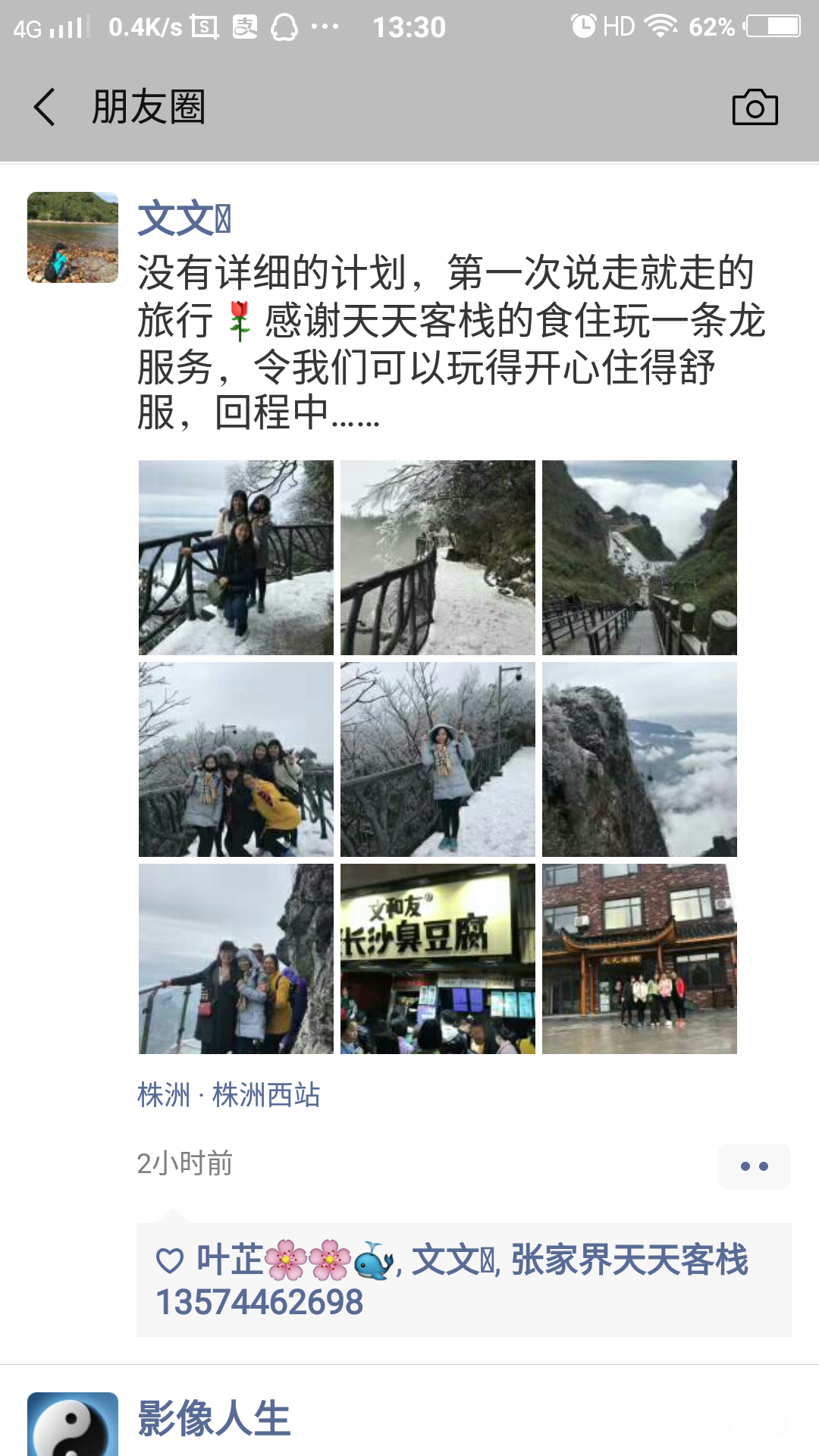Open the first photo of three women on the snowy walkway
819x1456 pixels.
tap(236, 557)
